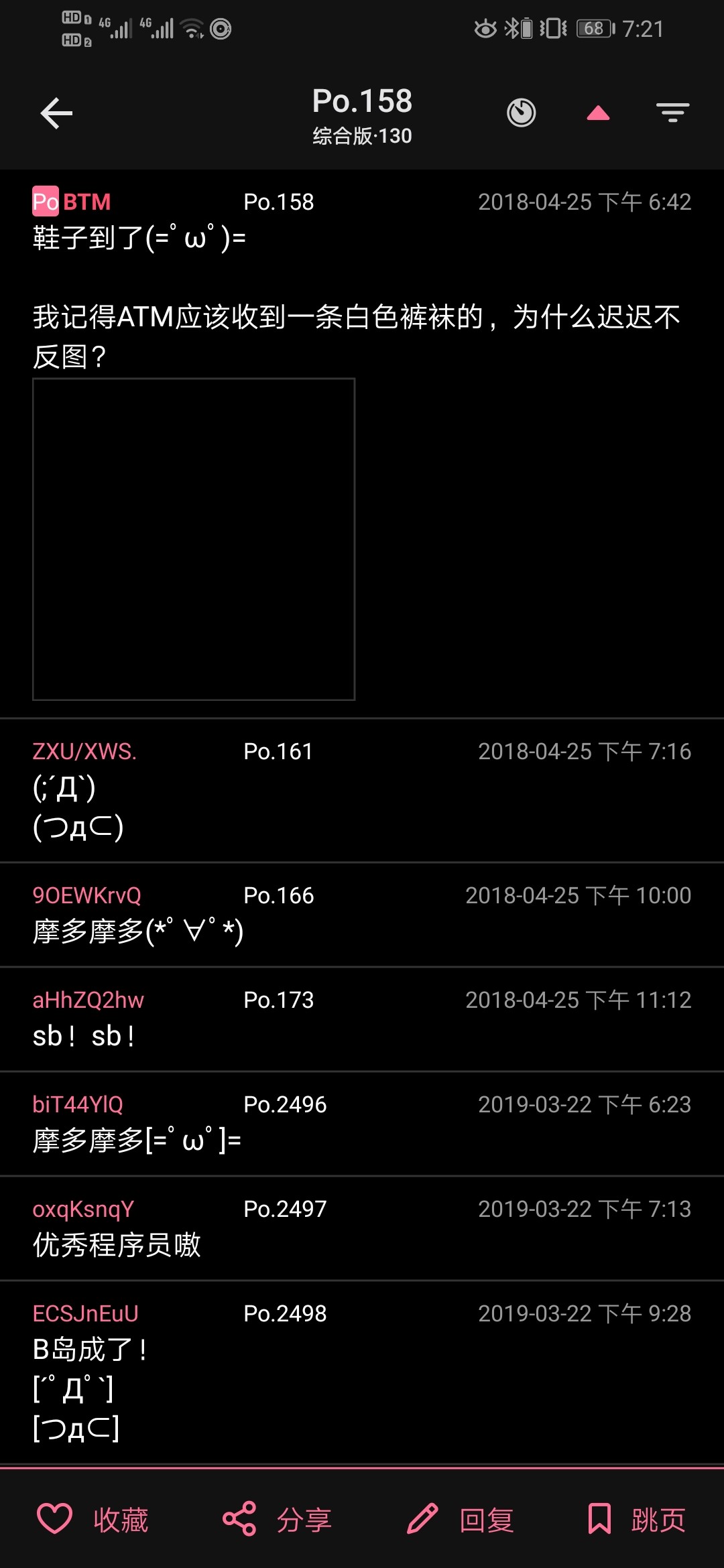Viewport: 724px width, 1568px height.
Task: Open the image in BTM's post
Action: click(x=194, y=539)
